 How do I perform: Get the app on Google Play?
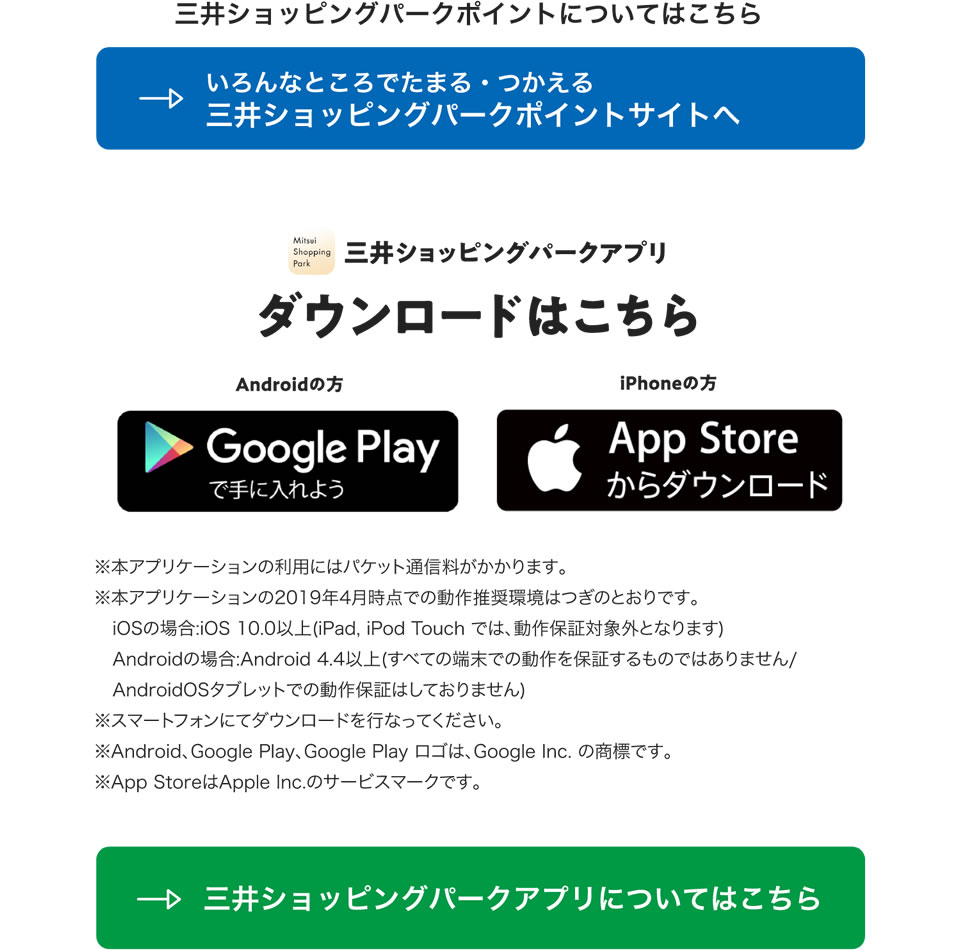click(287, 461)
